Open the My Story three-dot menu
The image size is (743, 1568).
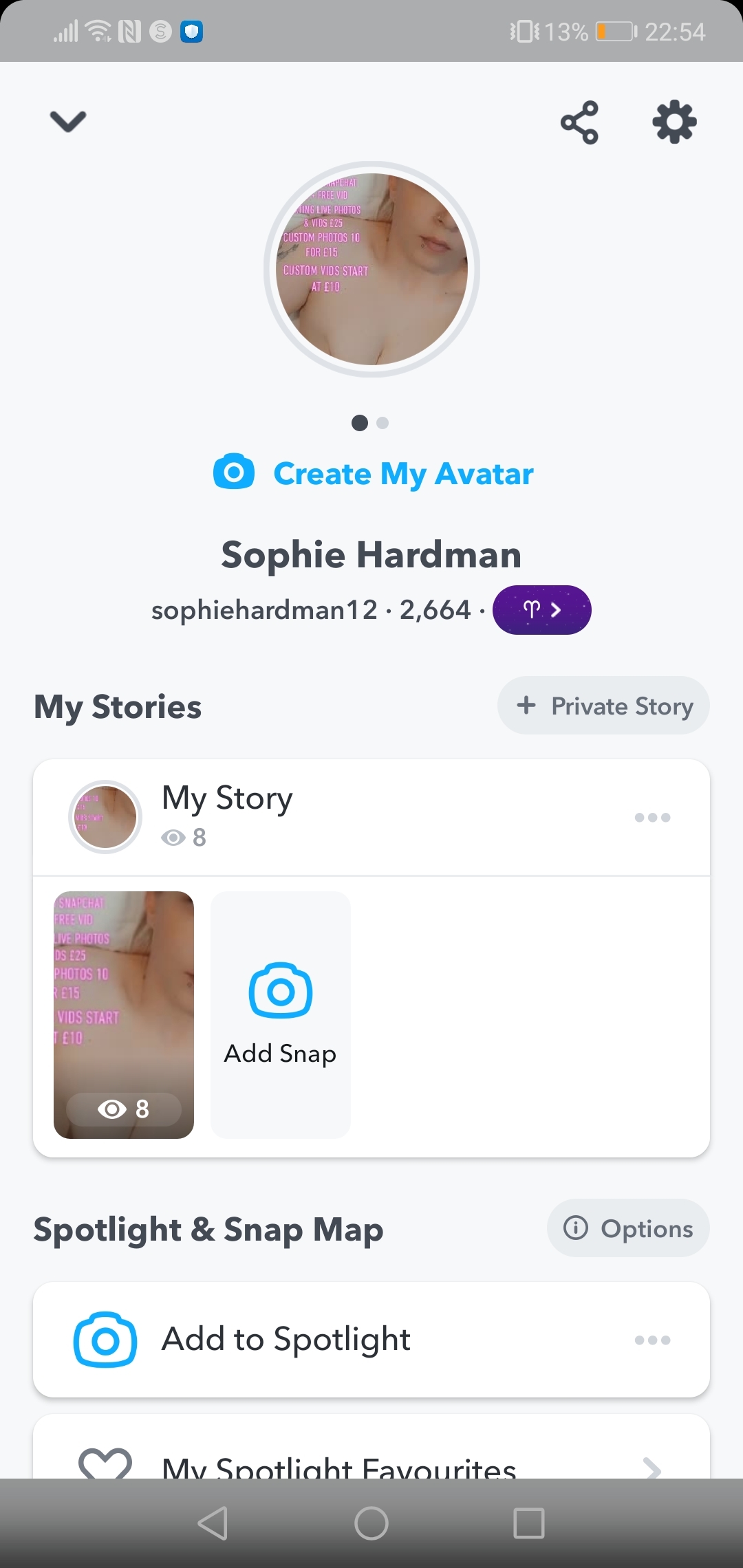(654, 816)
